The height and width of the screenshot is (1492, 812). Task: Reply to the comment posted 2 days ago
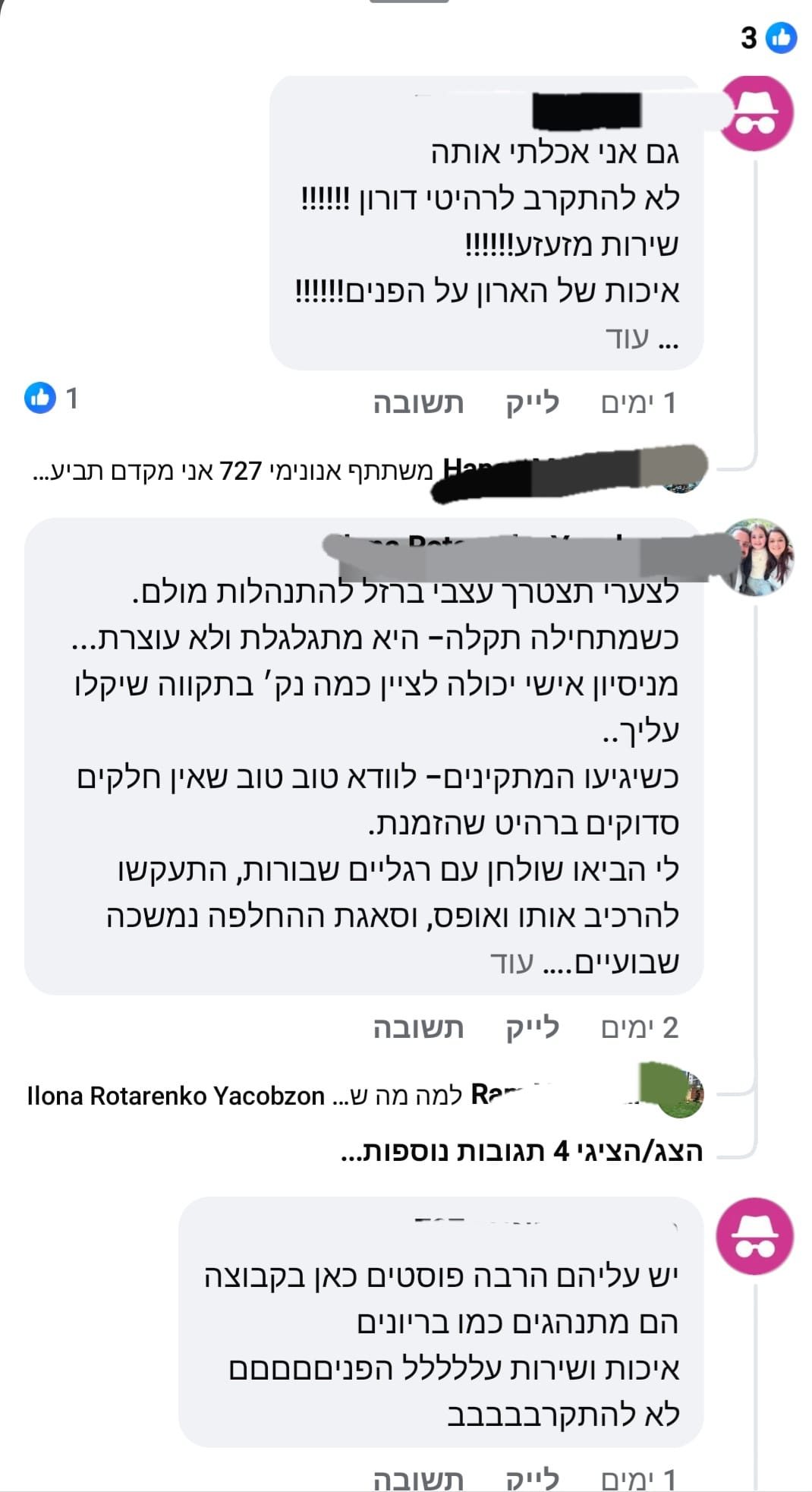[x=418, y=1027]
